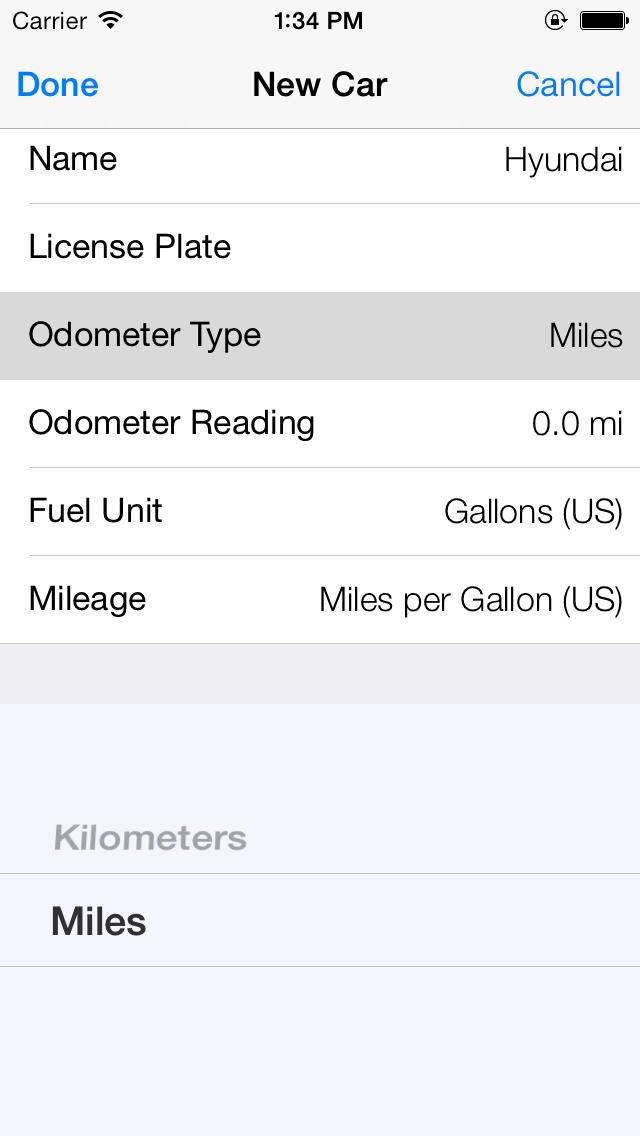Select the Odometer Type row
640x1136 pixels.
point(320,335)
